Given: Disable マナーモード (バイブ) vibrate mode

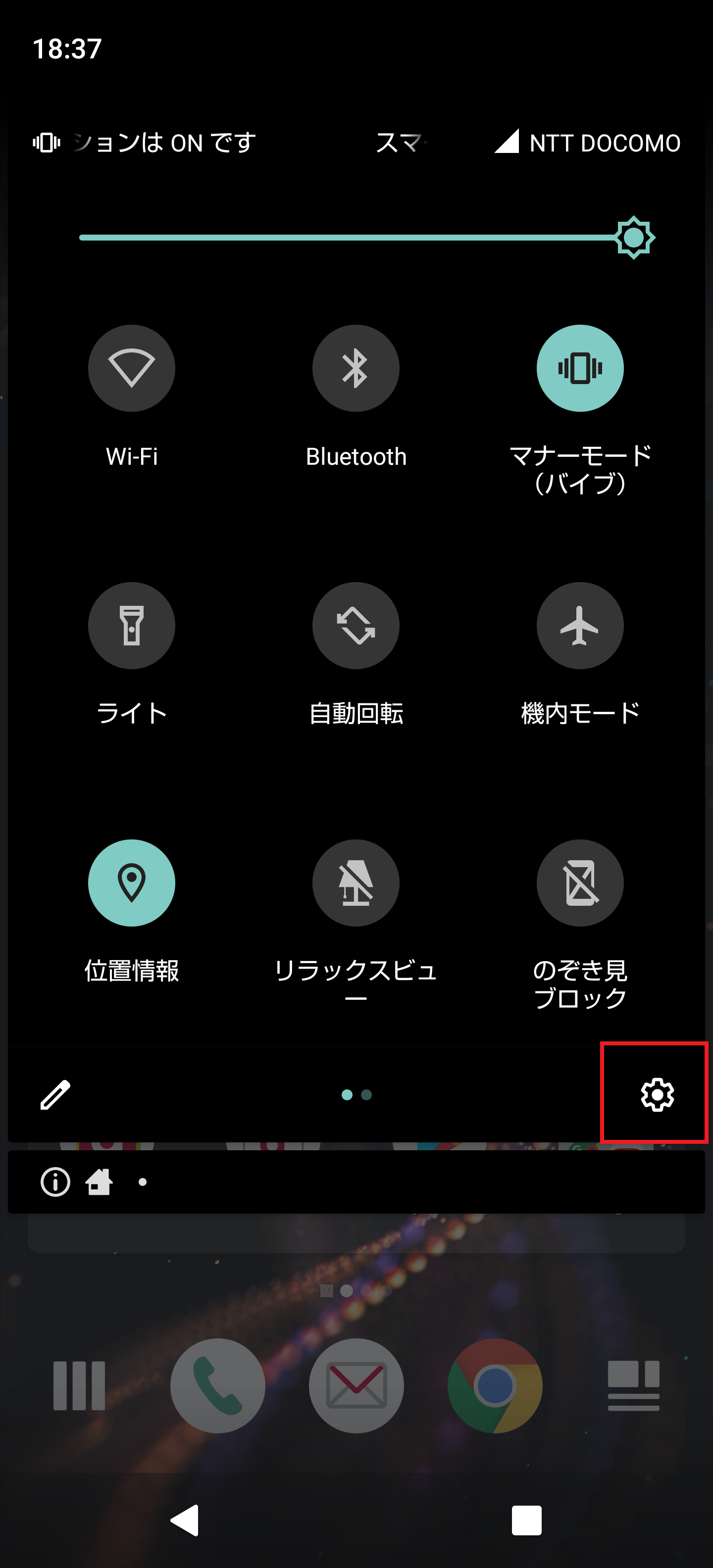Looking at the screenshot, I should [x=580, y=368].
